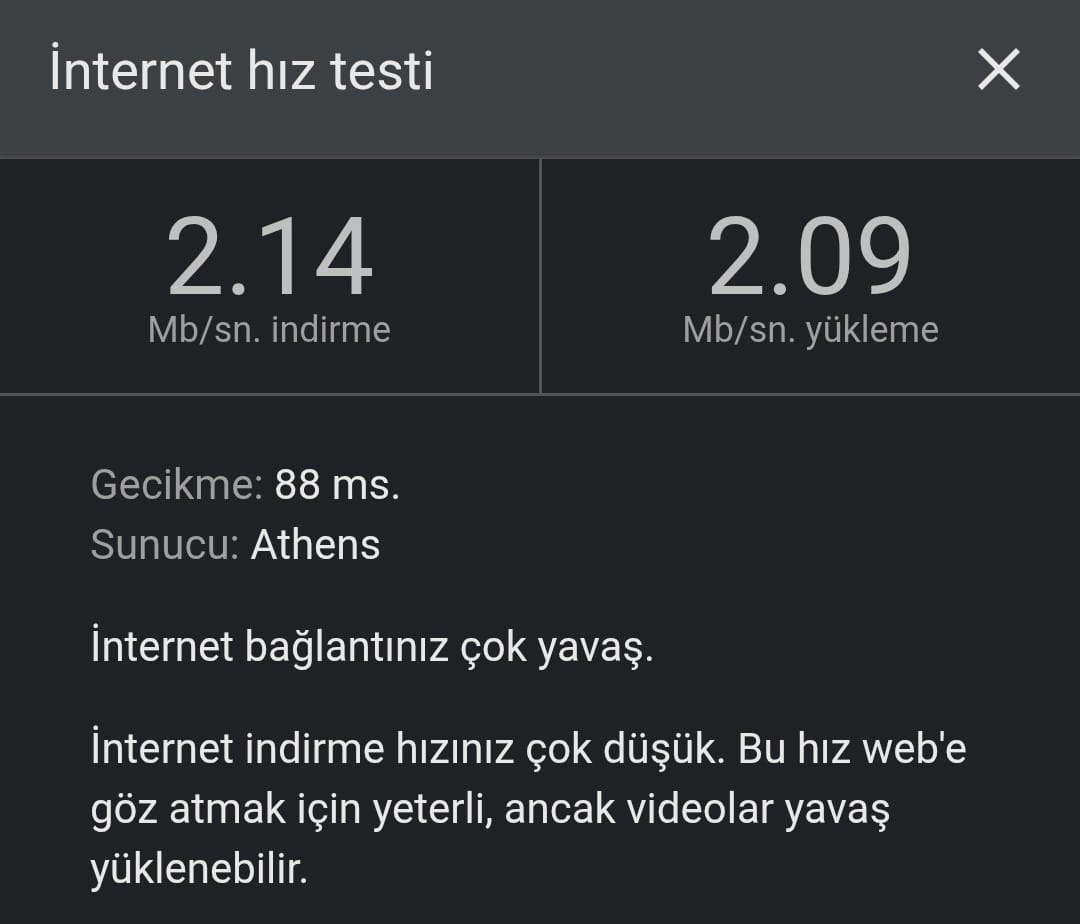Screen dimensions: 1080x924
Task: Close the İnternet hız testi dialog
Action: [x=998, y=72]
